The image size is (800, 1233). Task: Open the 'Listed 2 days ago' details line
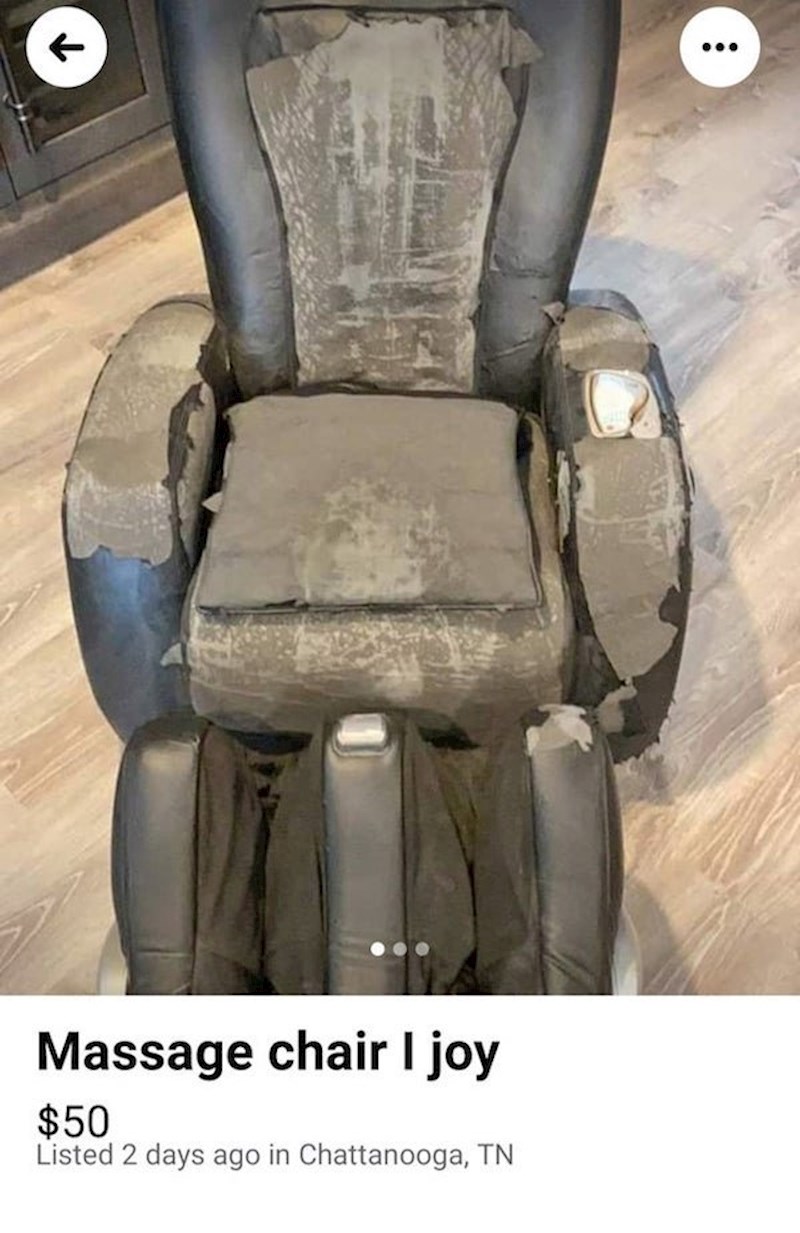click(274, 1152)
